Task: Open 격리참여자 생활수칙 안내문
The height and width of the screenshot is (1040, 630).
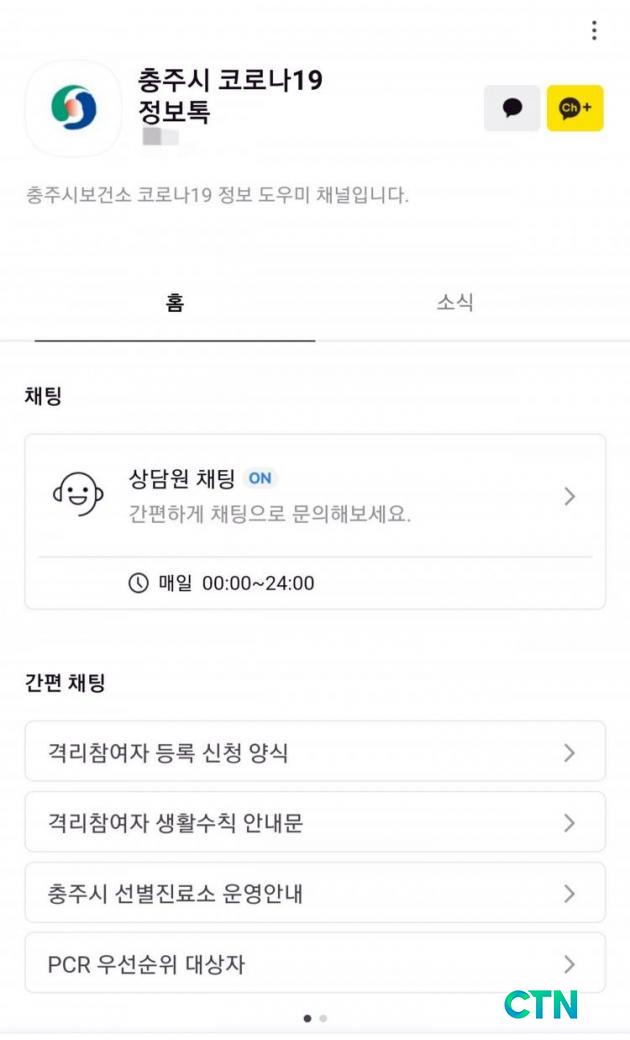Action: pyautogui.click(x=315, y=822)
